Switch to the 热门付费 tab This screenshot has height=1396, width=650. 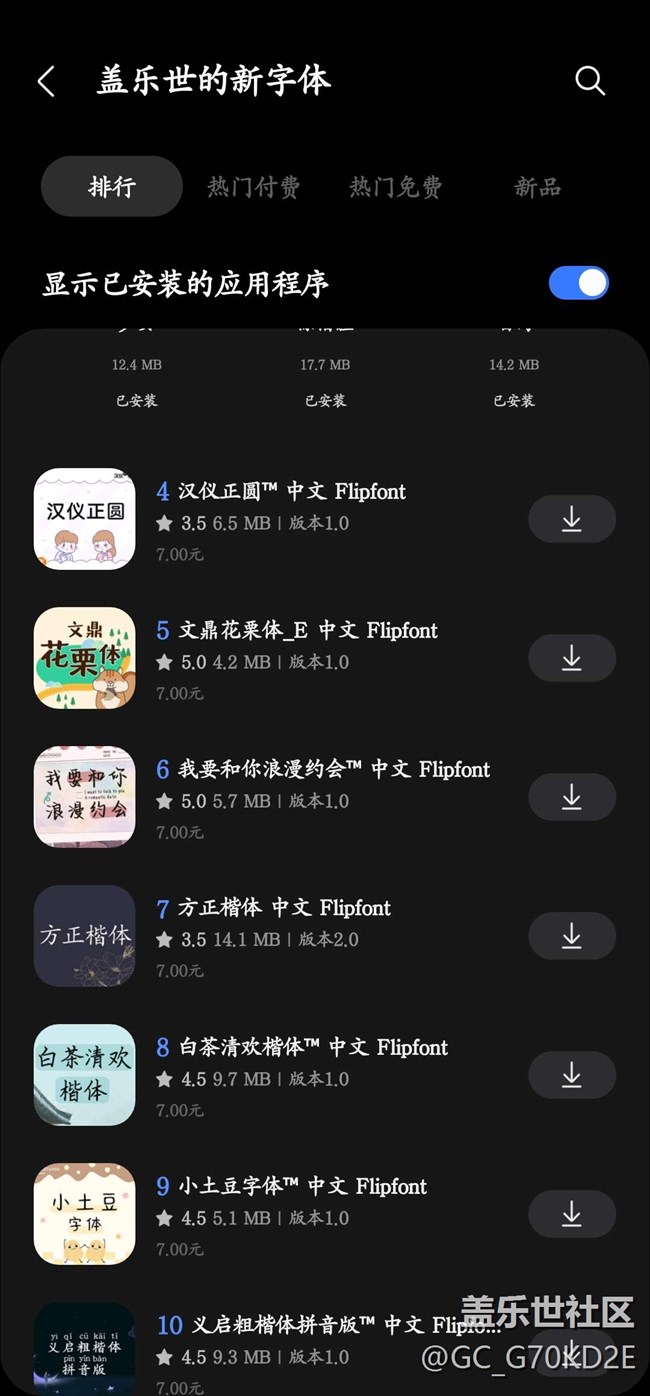(x=253, y=187)
